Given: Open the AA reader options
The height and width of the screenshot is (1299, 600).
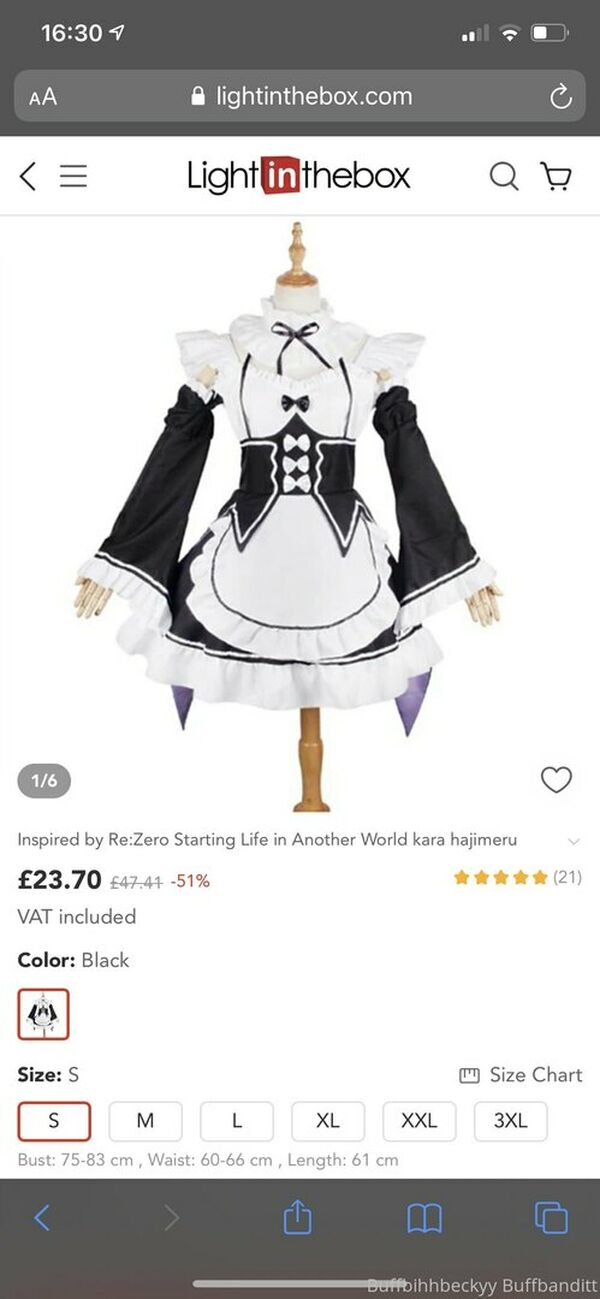Looking at the screenshot, I should (x=43, y=97).
